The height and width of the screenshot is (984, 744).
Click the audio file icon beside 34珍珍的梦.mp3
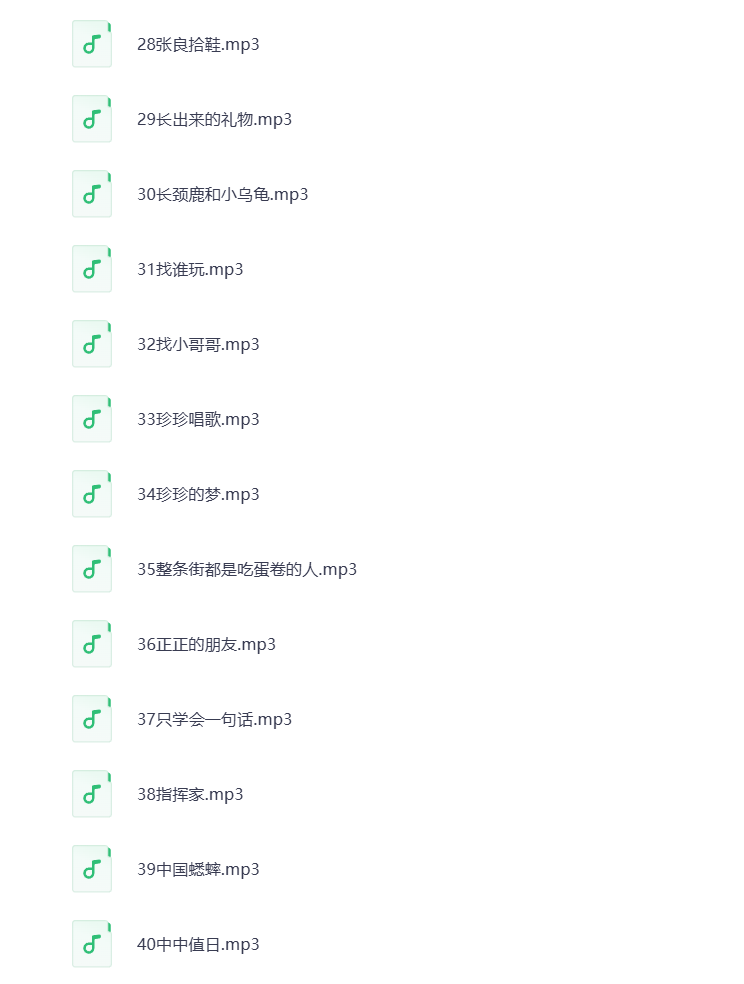[x=91, y=493]
